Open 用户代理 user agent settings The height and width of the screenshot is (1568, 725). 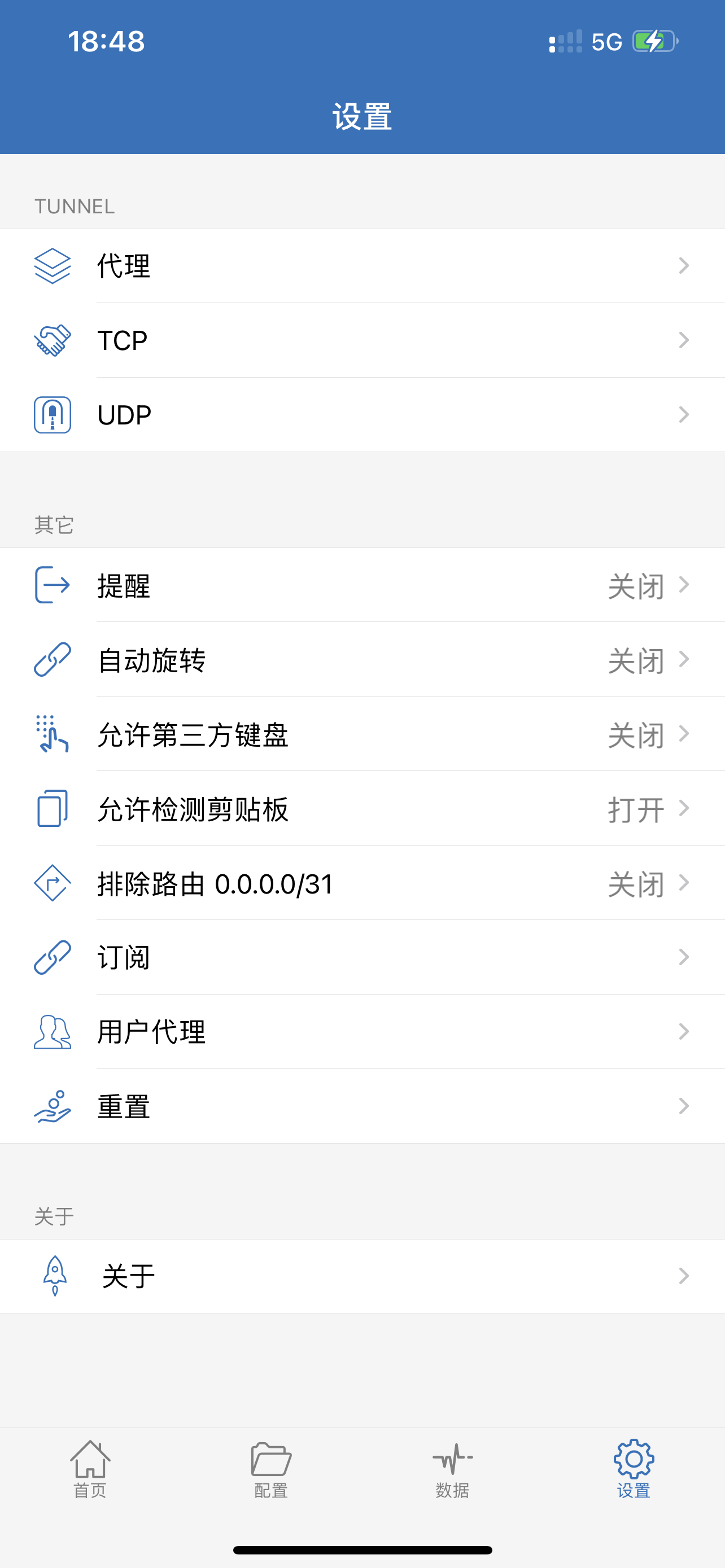[362, 1032]
